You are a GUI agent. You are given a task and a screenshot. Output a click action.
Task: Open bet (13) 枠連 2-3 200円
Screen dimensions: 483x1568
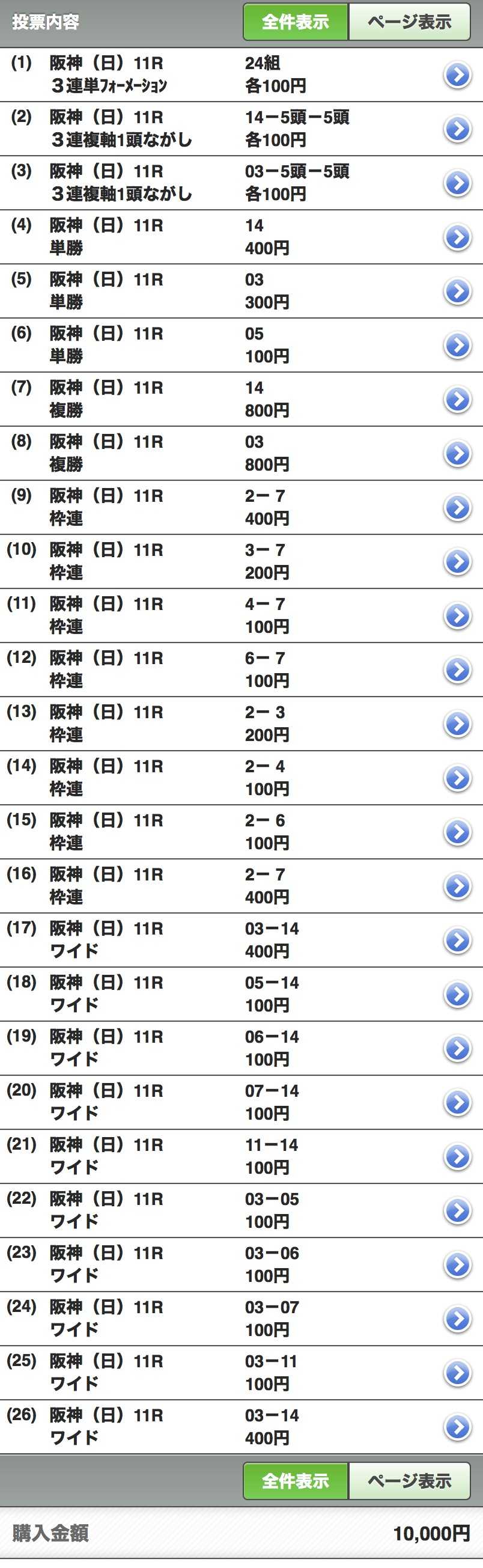[x=457, y=724]
